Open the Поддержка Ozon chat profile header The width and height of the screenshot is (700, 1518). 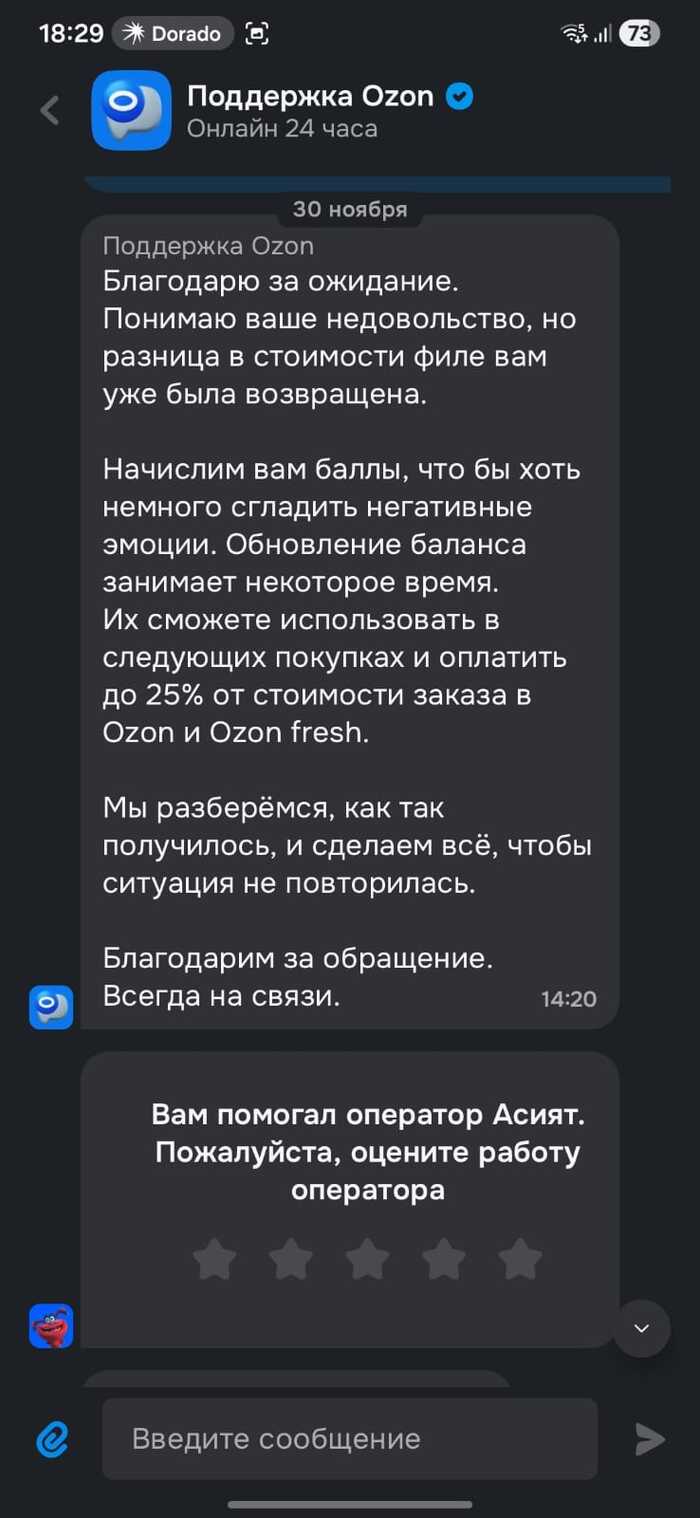point(310,110)
